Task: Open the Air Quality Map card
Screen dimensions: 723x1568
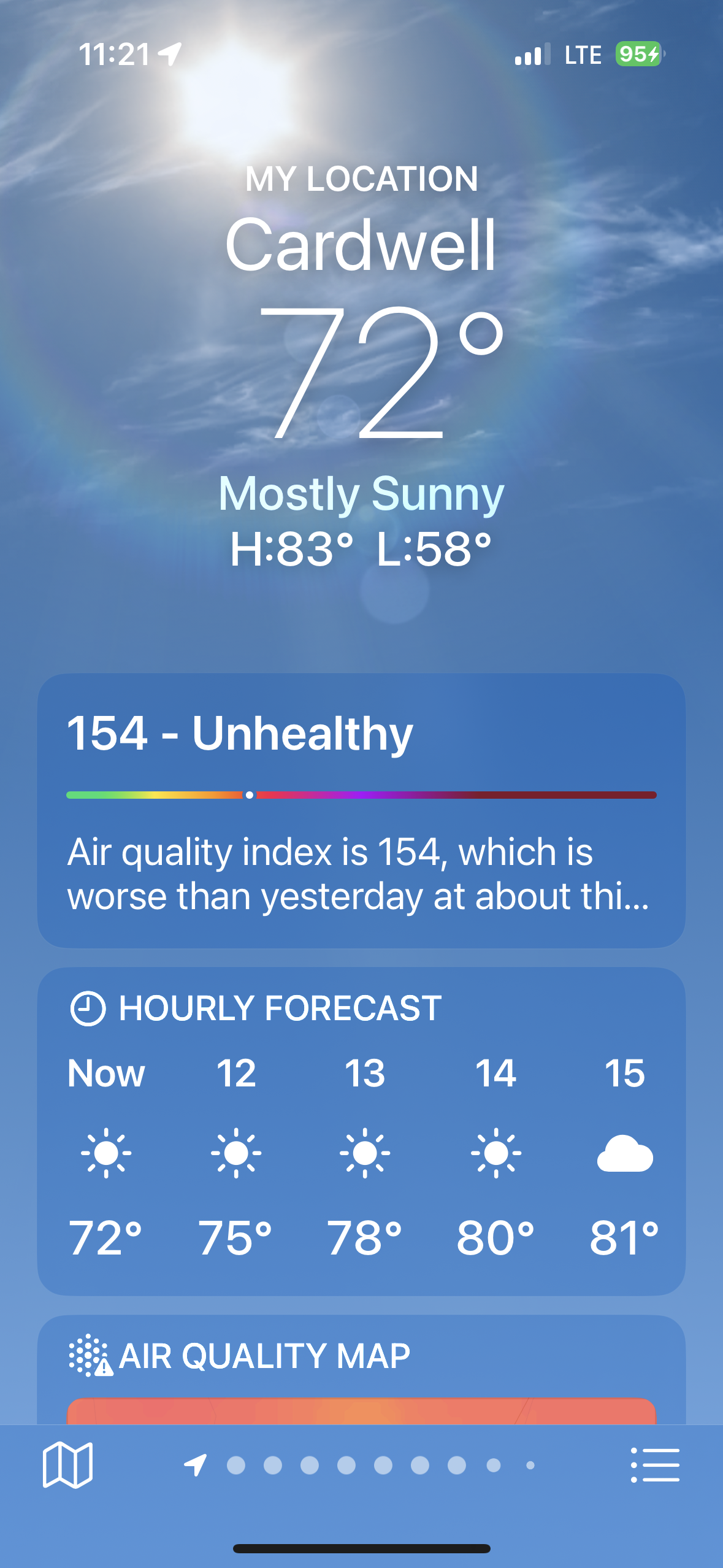Action: click(361, 1369)
